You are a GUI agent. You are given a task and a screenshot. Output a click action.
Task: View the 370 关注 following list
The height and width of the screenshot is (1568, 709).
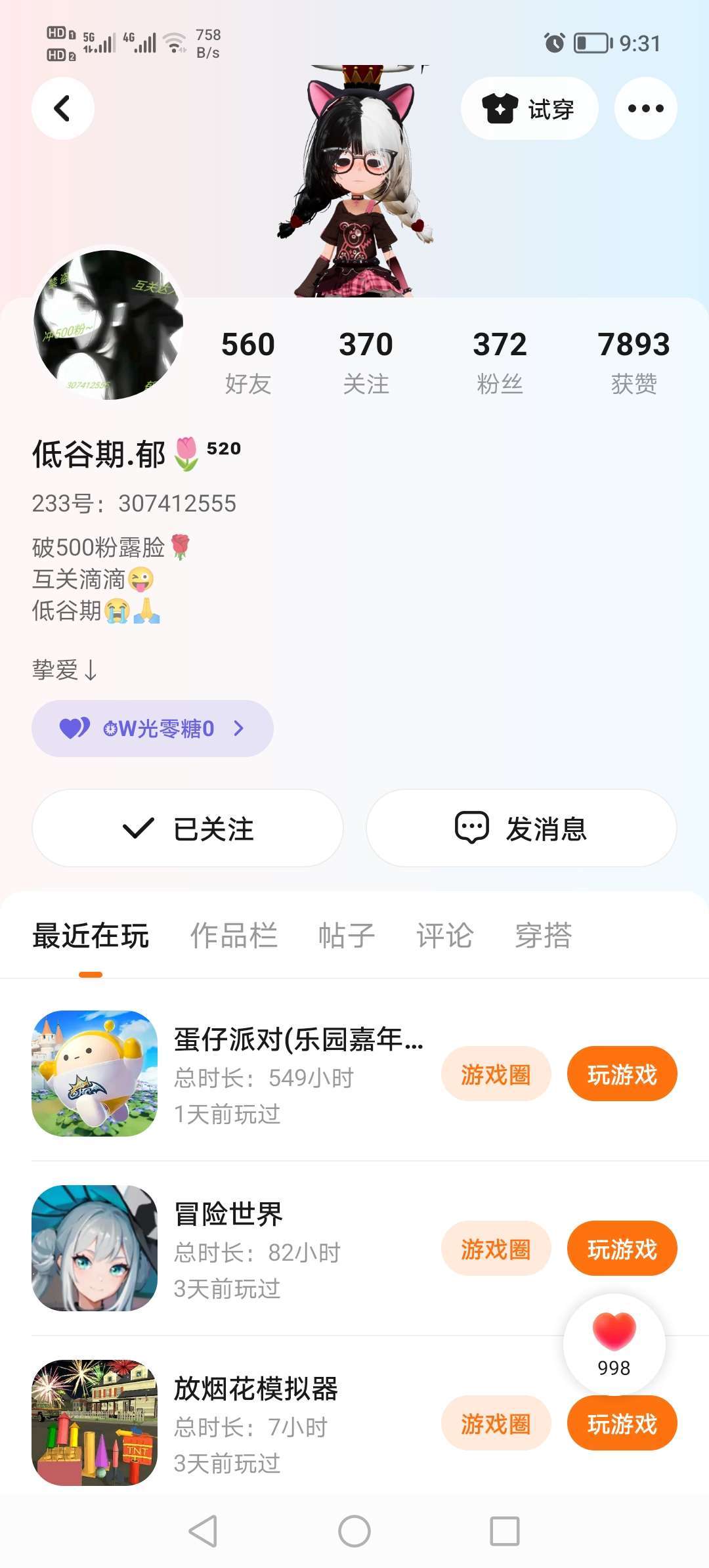coord(366,361)
